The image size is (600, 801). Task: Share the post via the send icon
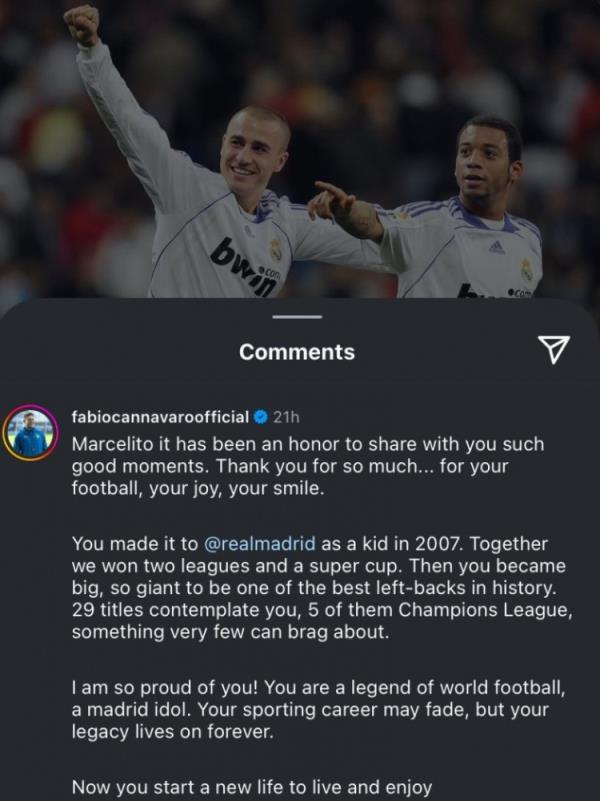coord(553,349)
